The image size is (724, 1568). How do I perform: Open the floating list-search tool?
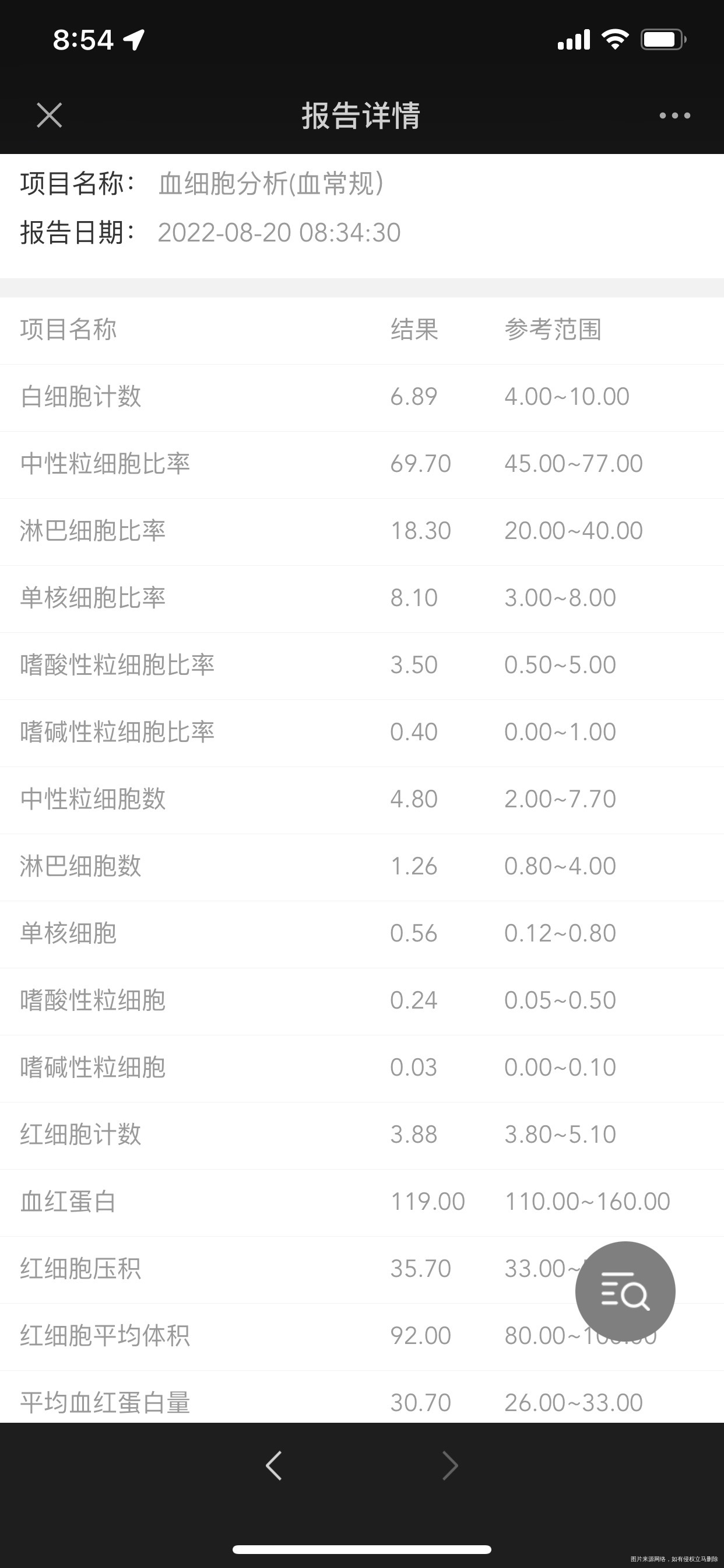pyautogui.click(x=625, y=1291)
